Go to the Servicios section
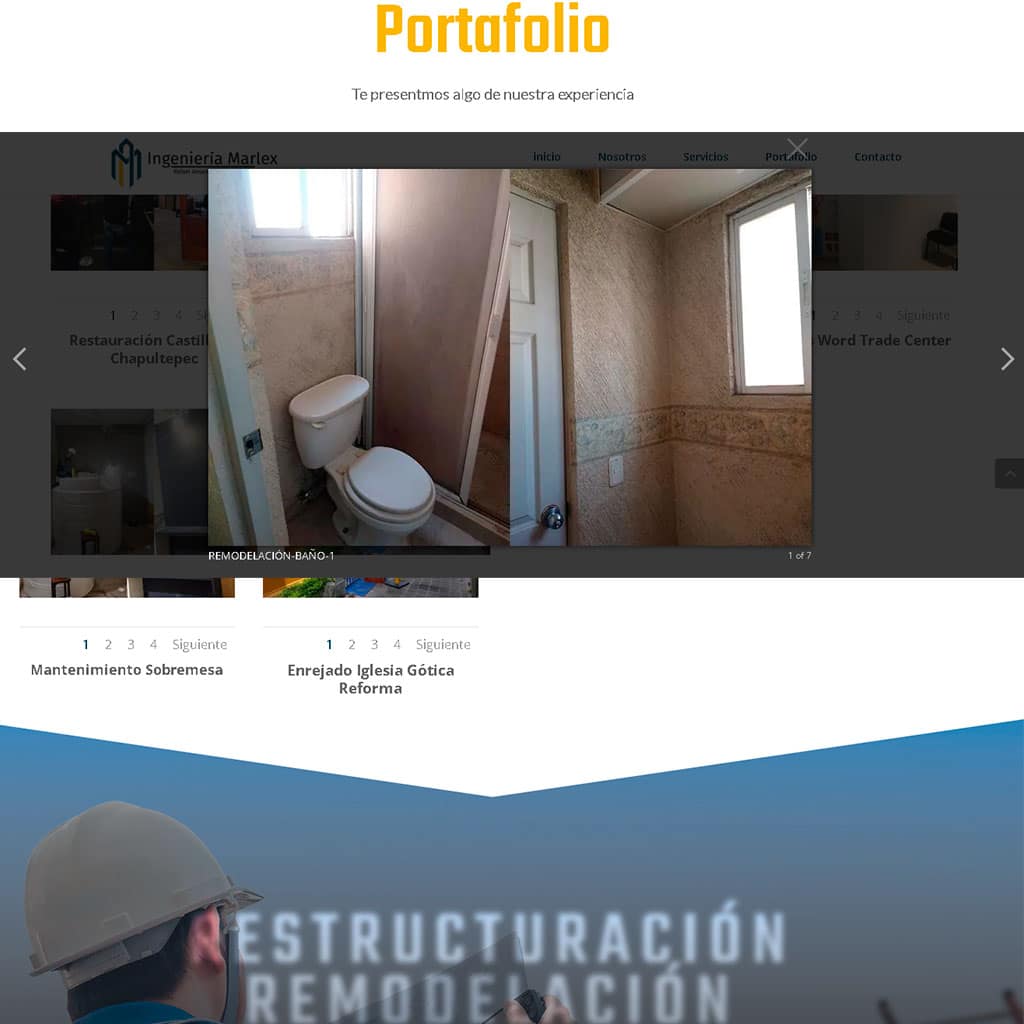 tap(705, 157)
